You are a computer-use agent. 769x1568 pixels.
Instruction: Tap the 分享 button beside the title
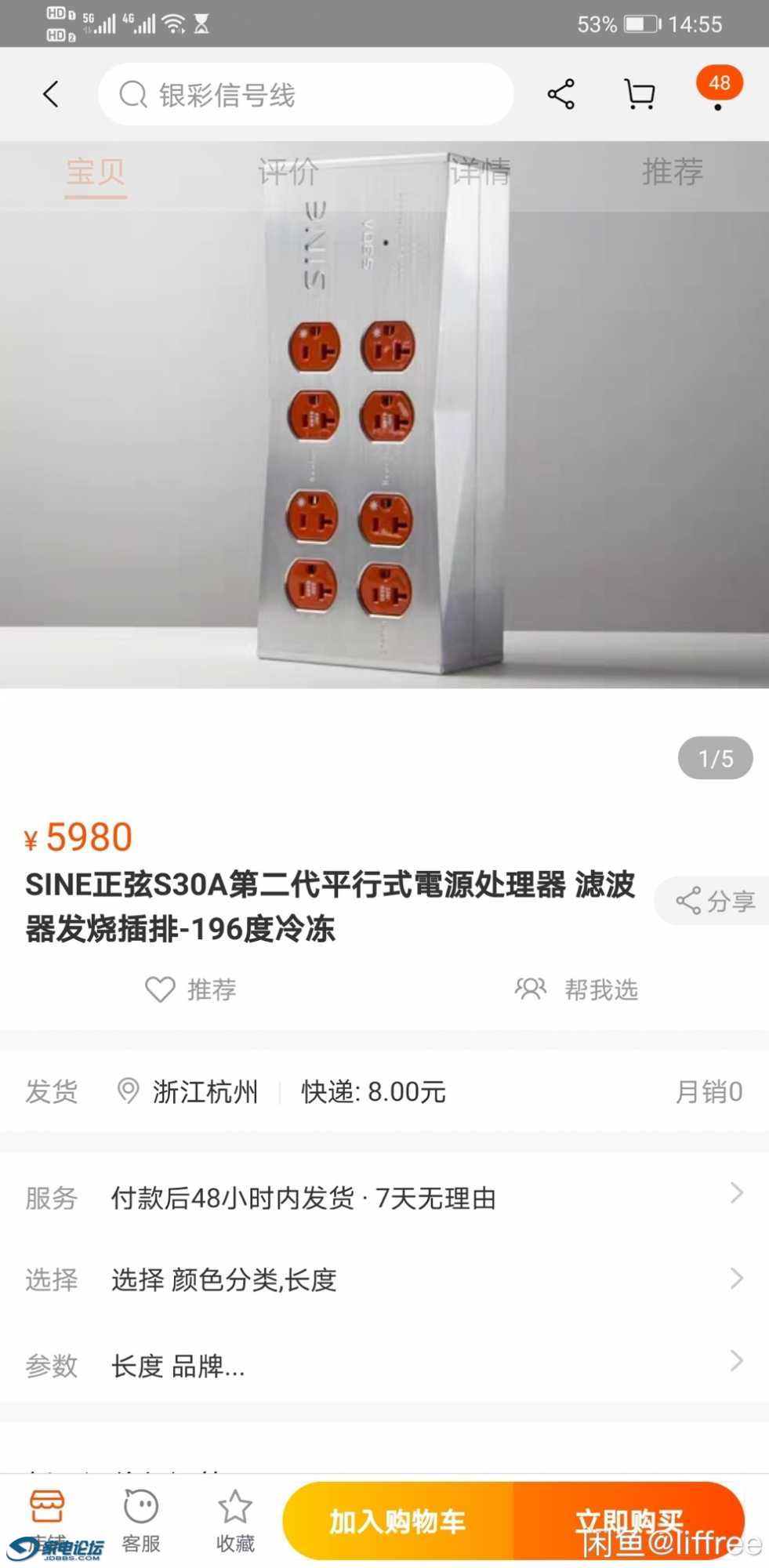coord(715,901)
